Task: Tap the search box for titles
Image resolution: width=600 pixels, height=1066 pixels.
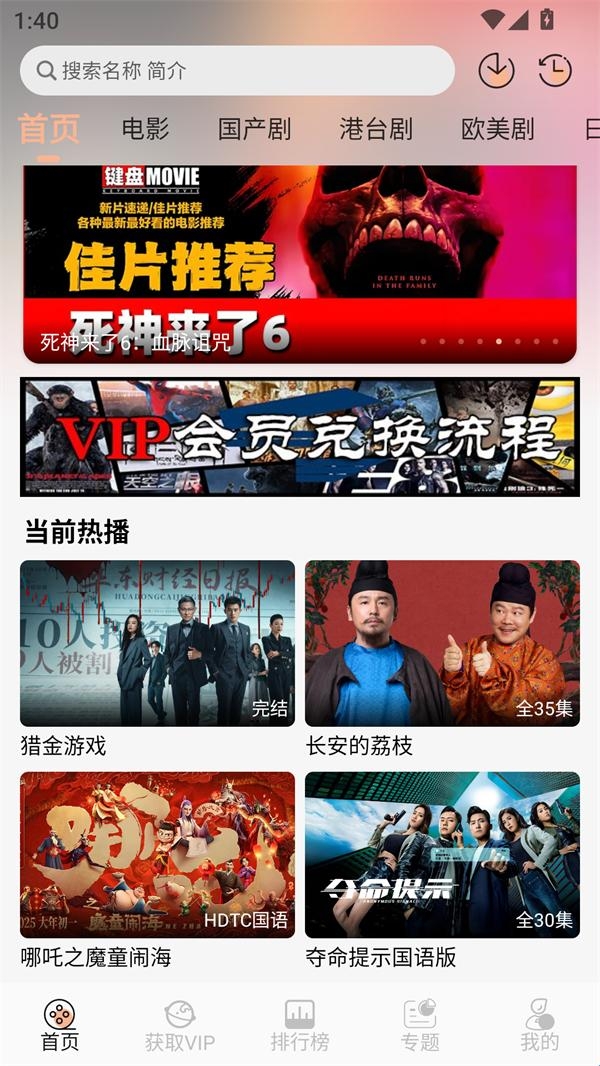Action: tap(237, 71)
